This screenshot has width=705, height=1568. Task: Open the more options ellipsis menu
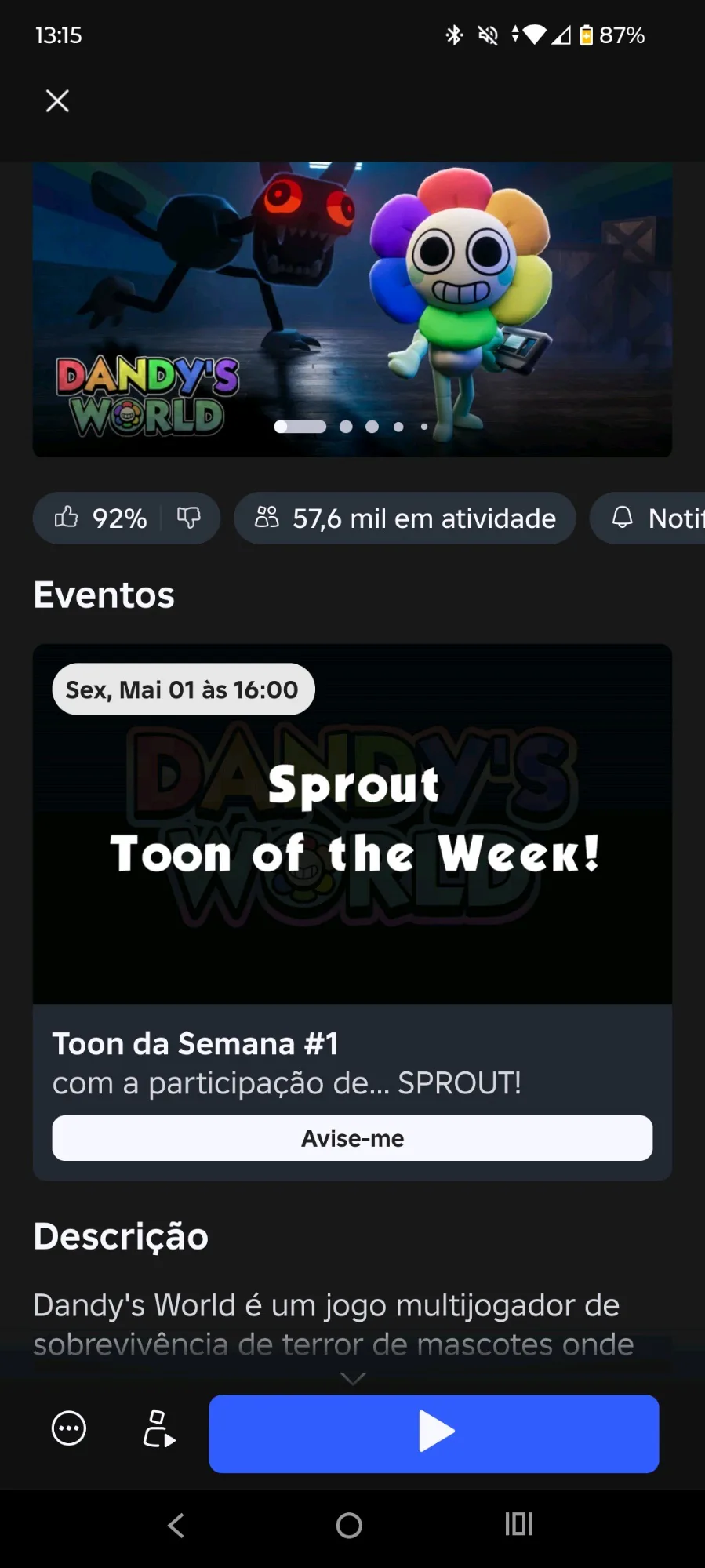click(69, 1428)
